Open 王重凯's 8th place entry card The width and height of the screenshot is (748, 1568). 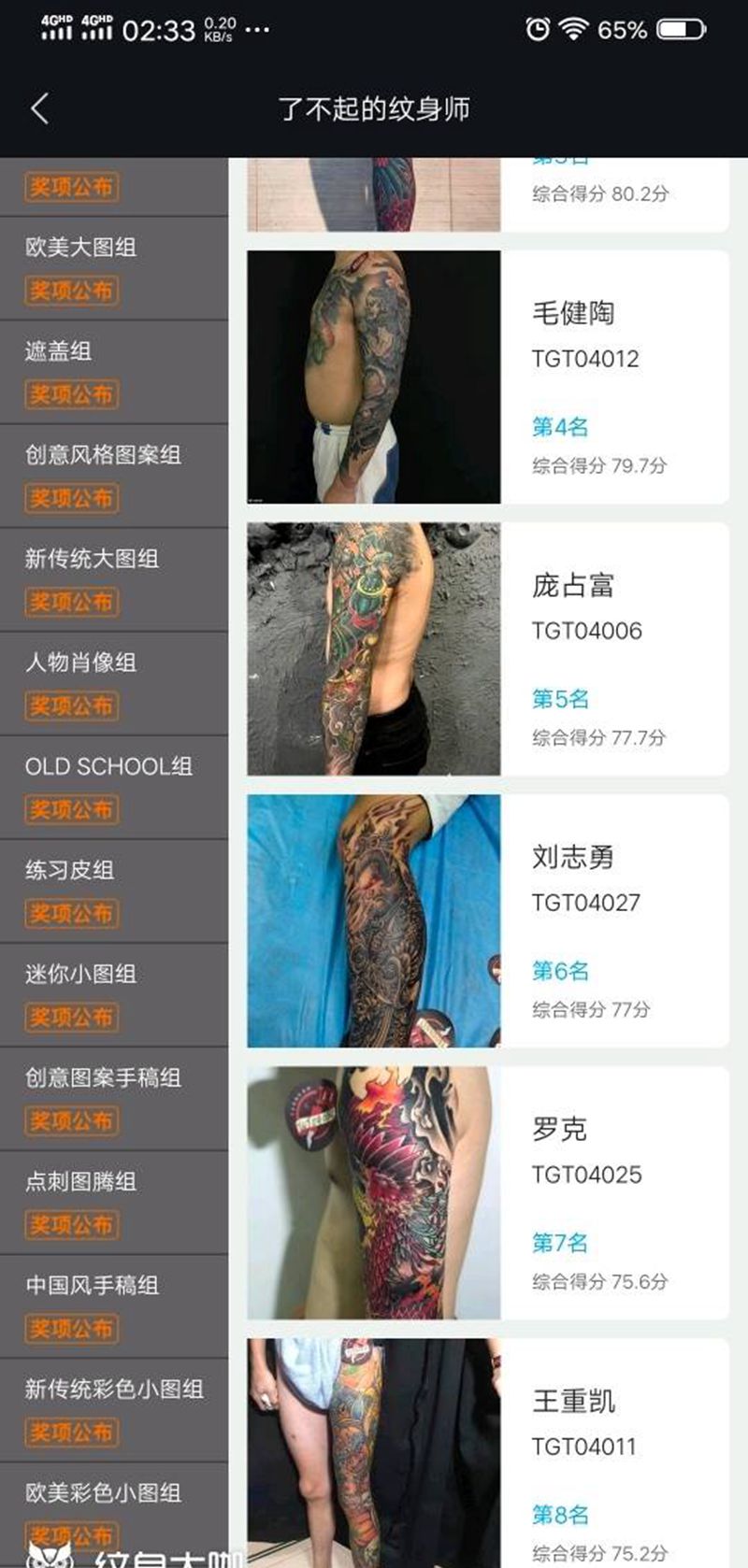pyautogui.click(x=487, y=1453)
